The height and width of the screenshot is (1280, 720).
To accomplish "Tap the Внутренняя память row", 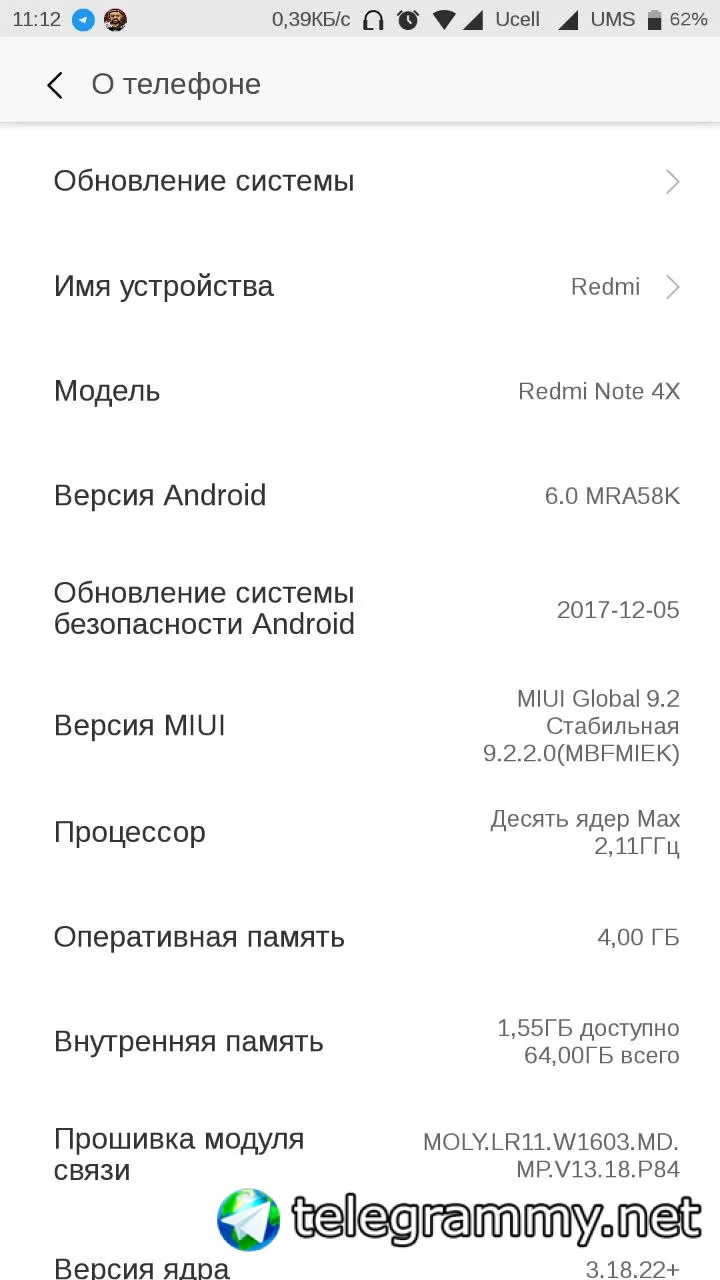I will (360, 1042).
